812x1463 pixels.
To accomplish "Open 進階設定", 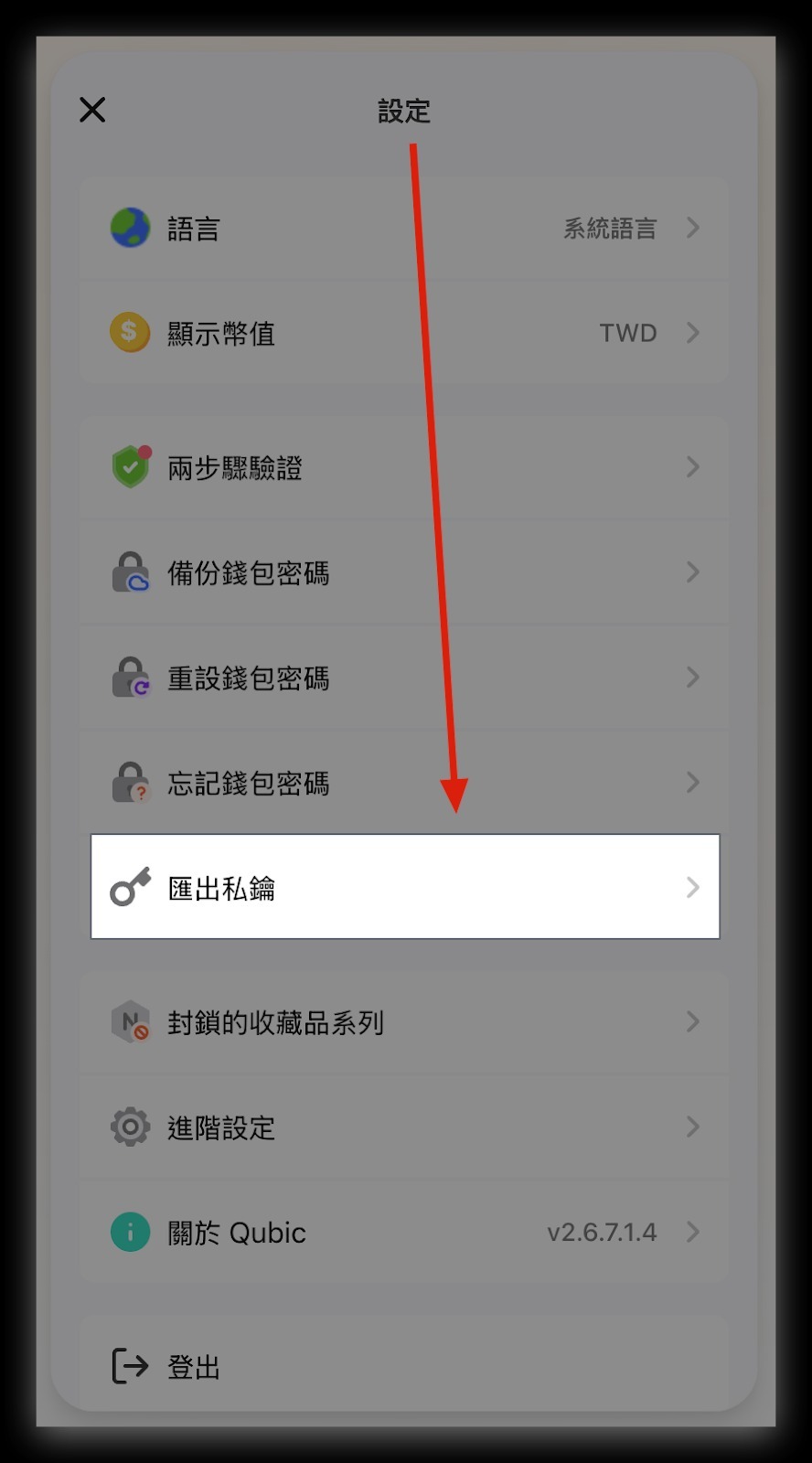I will tap(404, 1127).
